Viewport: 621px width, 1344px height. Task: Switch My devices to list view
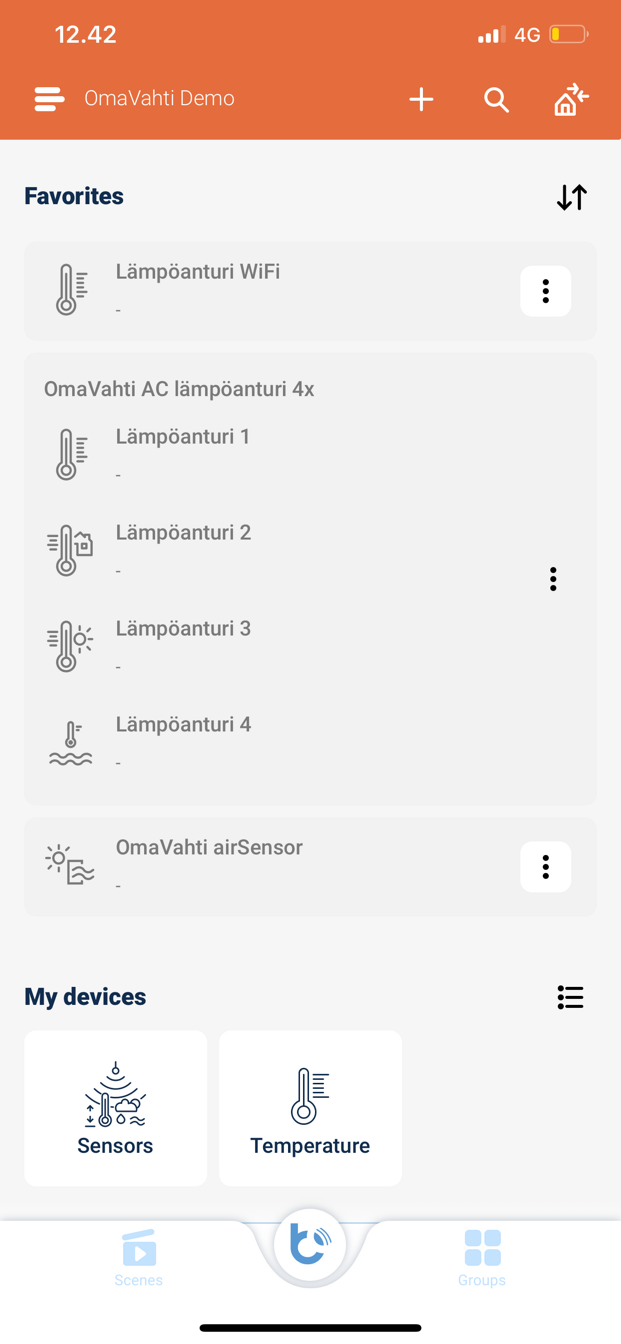point(570,997)
